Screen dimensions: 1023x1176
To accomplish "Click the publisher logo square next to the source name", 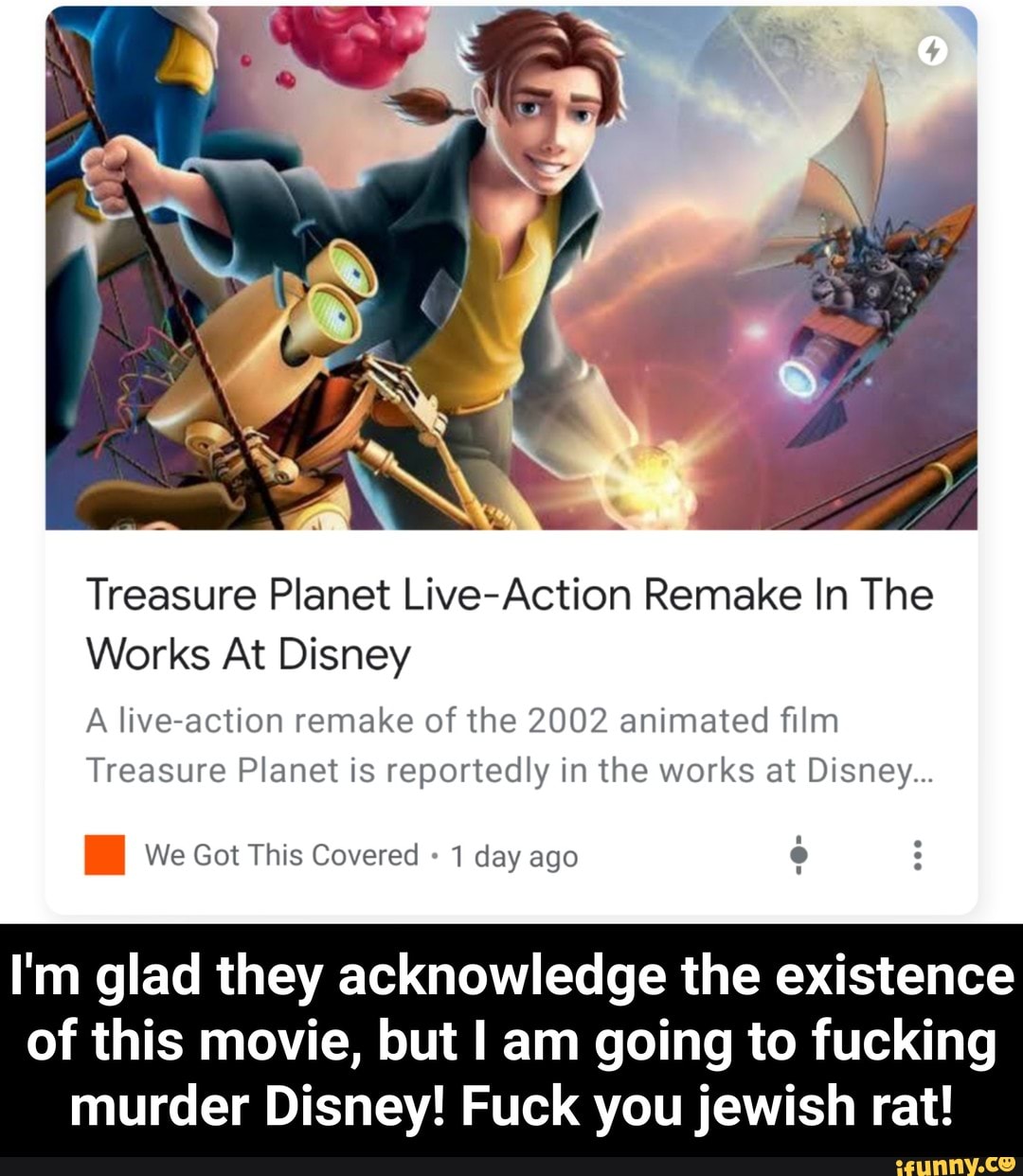I will coord(107,854).
